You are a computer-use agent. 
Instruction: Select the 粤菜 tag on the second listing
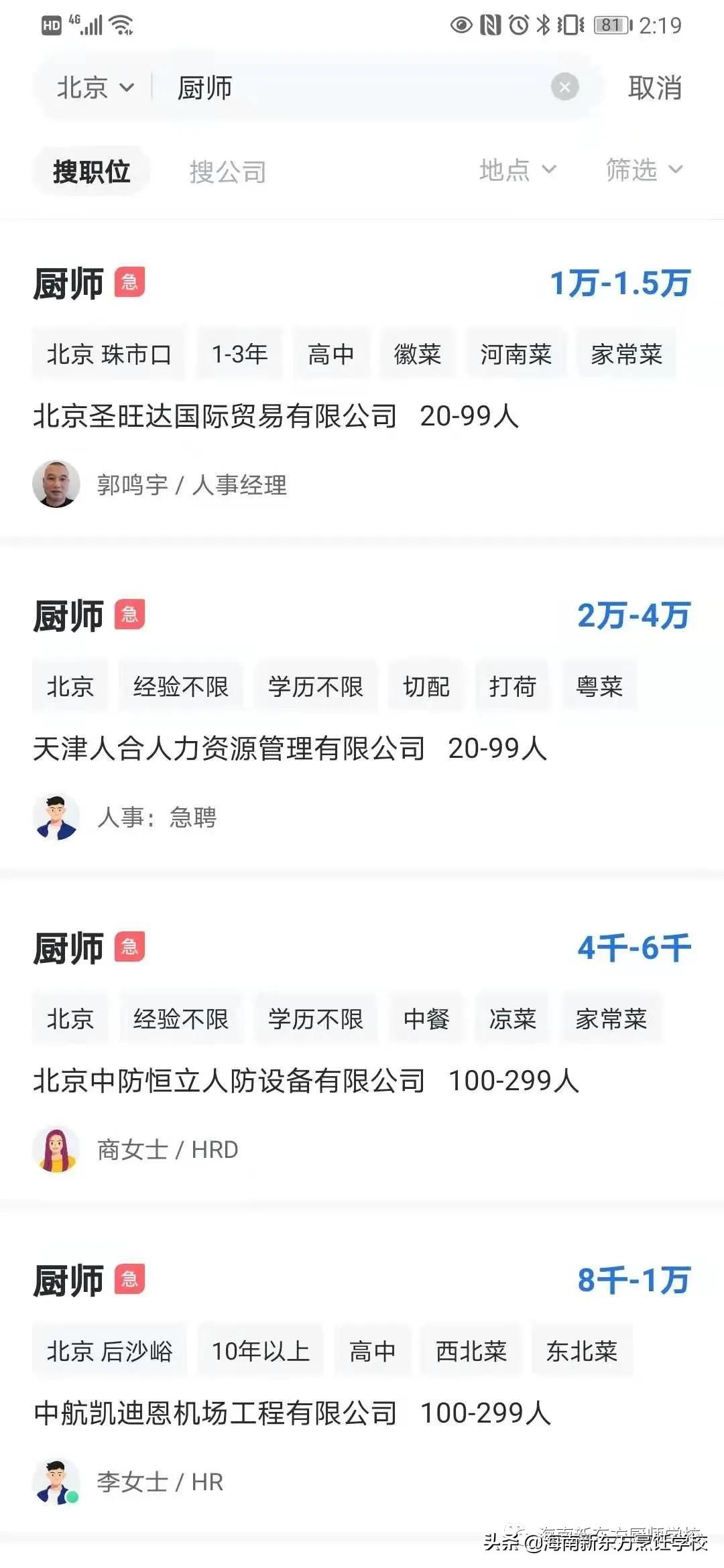600,685
